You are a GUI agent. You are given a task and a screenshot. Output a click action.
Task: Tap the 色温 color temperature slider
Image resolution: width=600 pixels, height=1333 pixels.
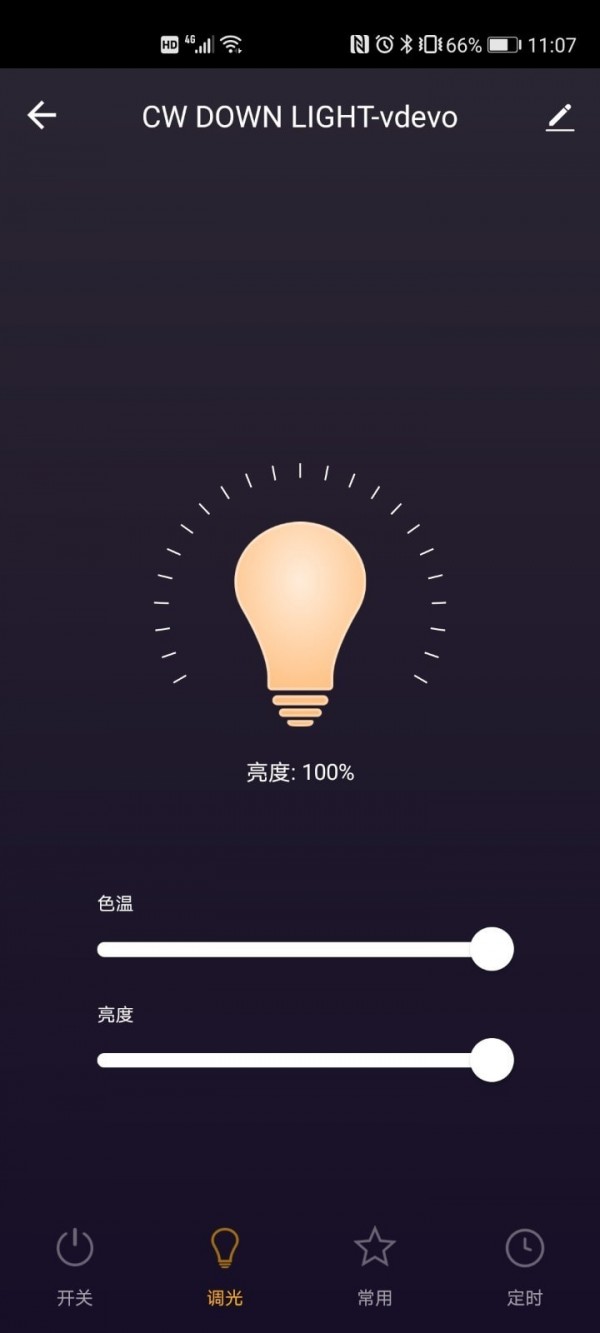coord(300,949)
